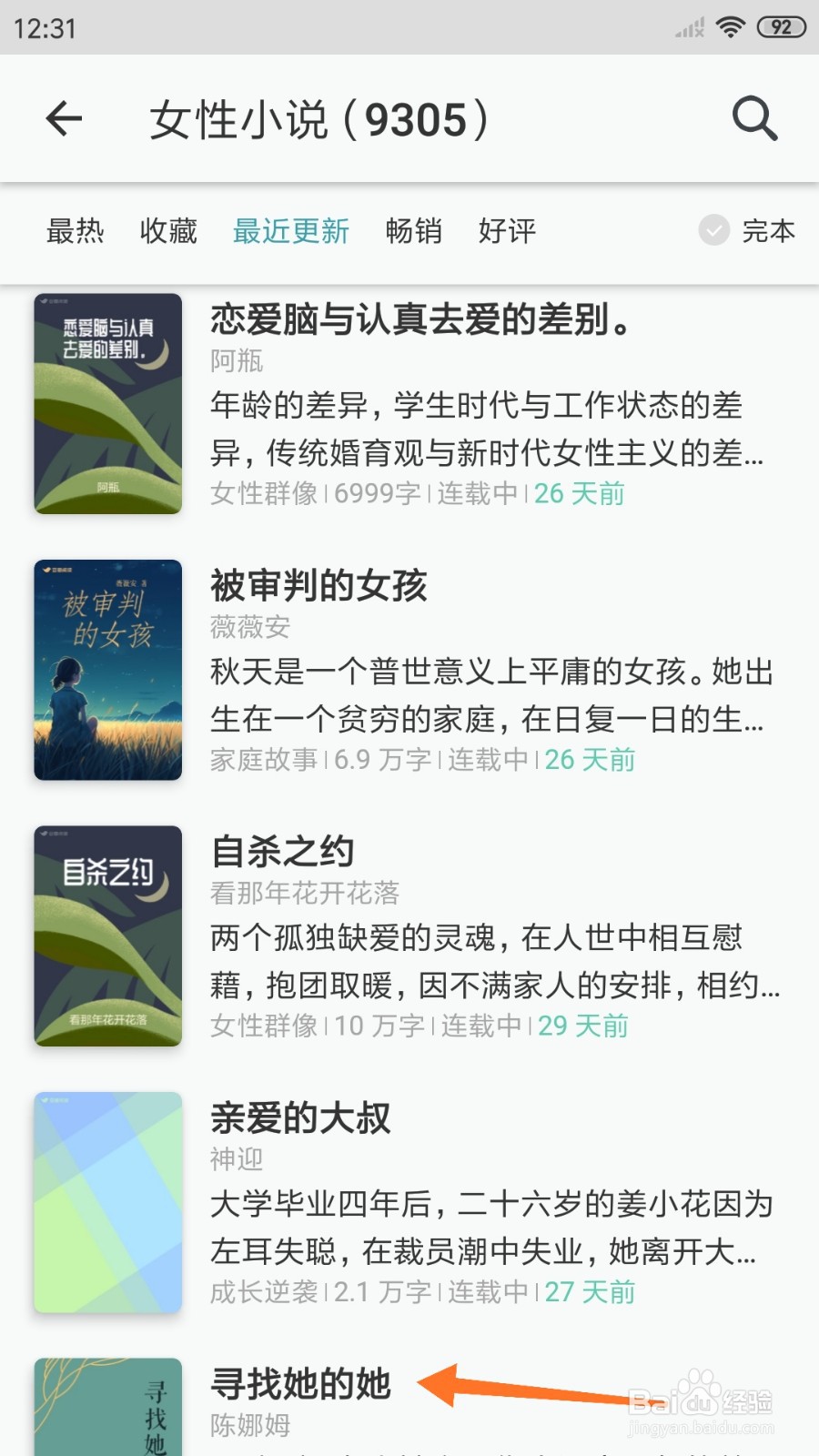The image size is (819, 1456).
Task: Enable the 完本 filter checkbox
Action: coord(714,231)
